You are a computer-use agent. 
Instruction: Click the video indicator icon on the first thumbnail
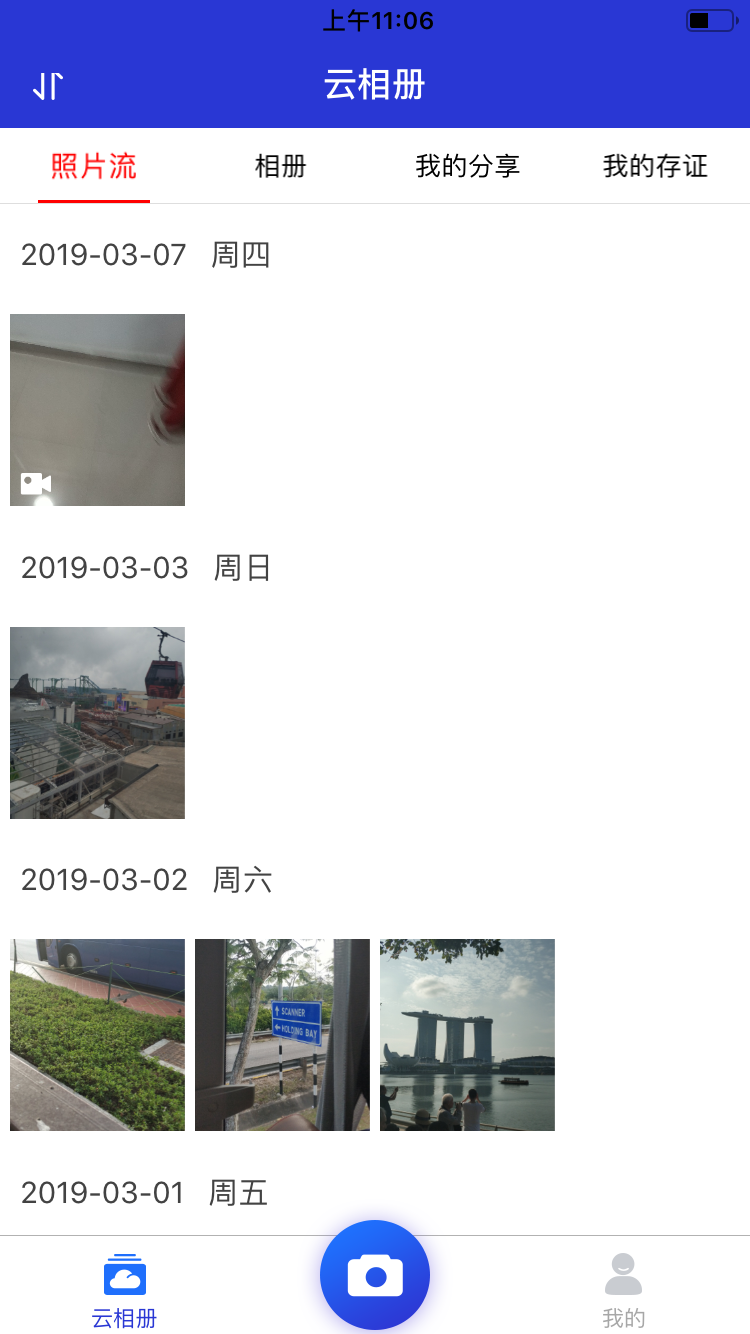pos(34,484)
